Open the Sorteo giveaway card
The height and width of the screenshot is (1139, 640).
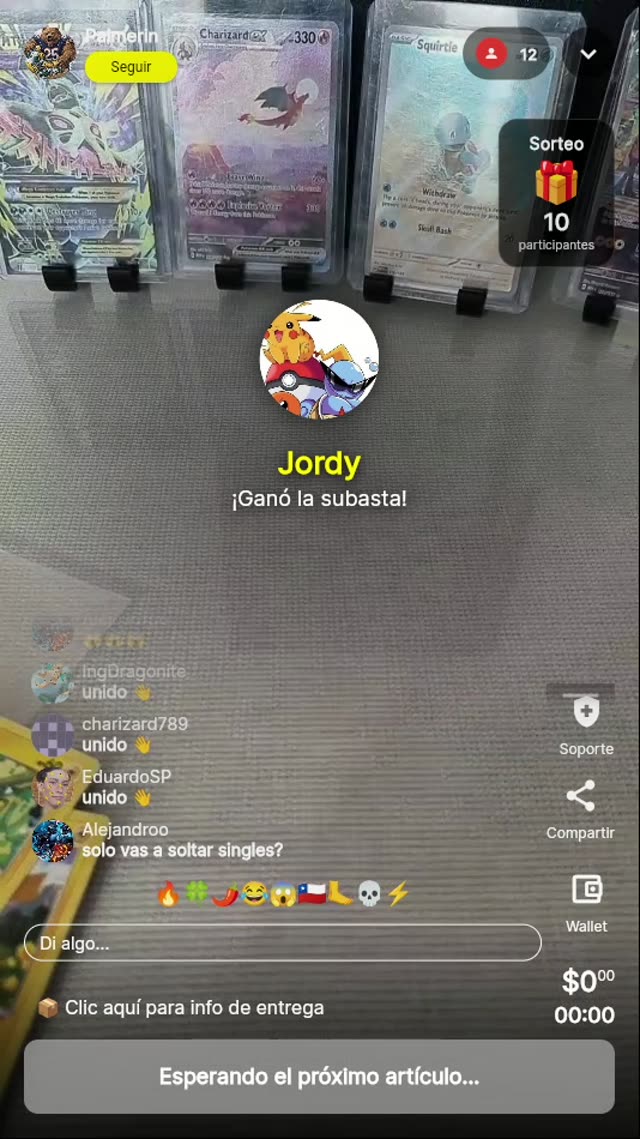point(556,194)
